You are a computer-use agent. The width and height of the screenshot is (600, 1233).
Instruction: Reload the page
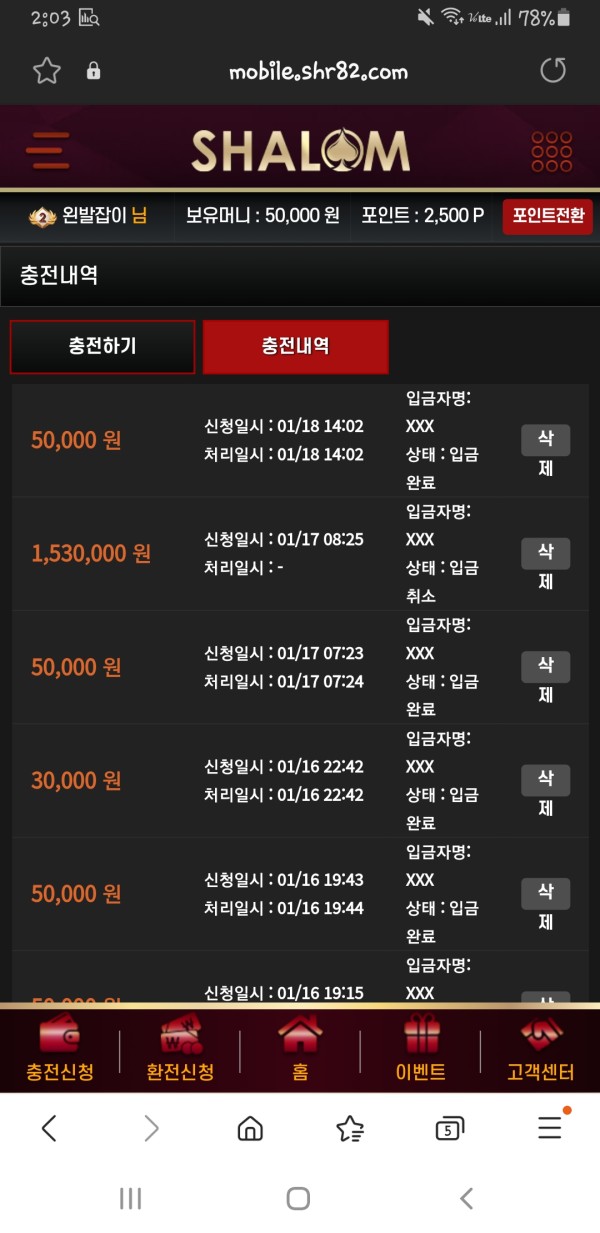[x=552, y=71]
